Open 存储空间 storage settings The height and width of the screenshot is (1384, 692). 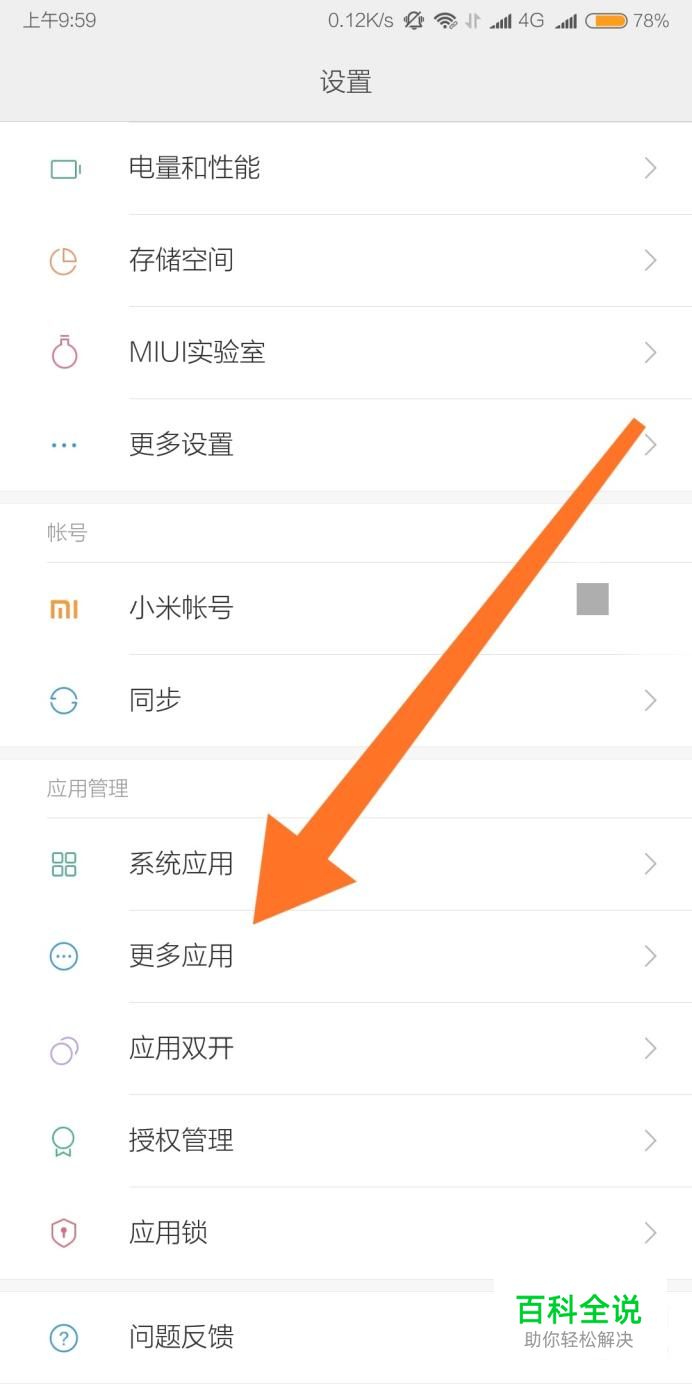346,260
